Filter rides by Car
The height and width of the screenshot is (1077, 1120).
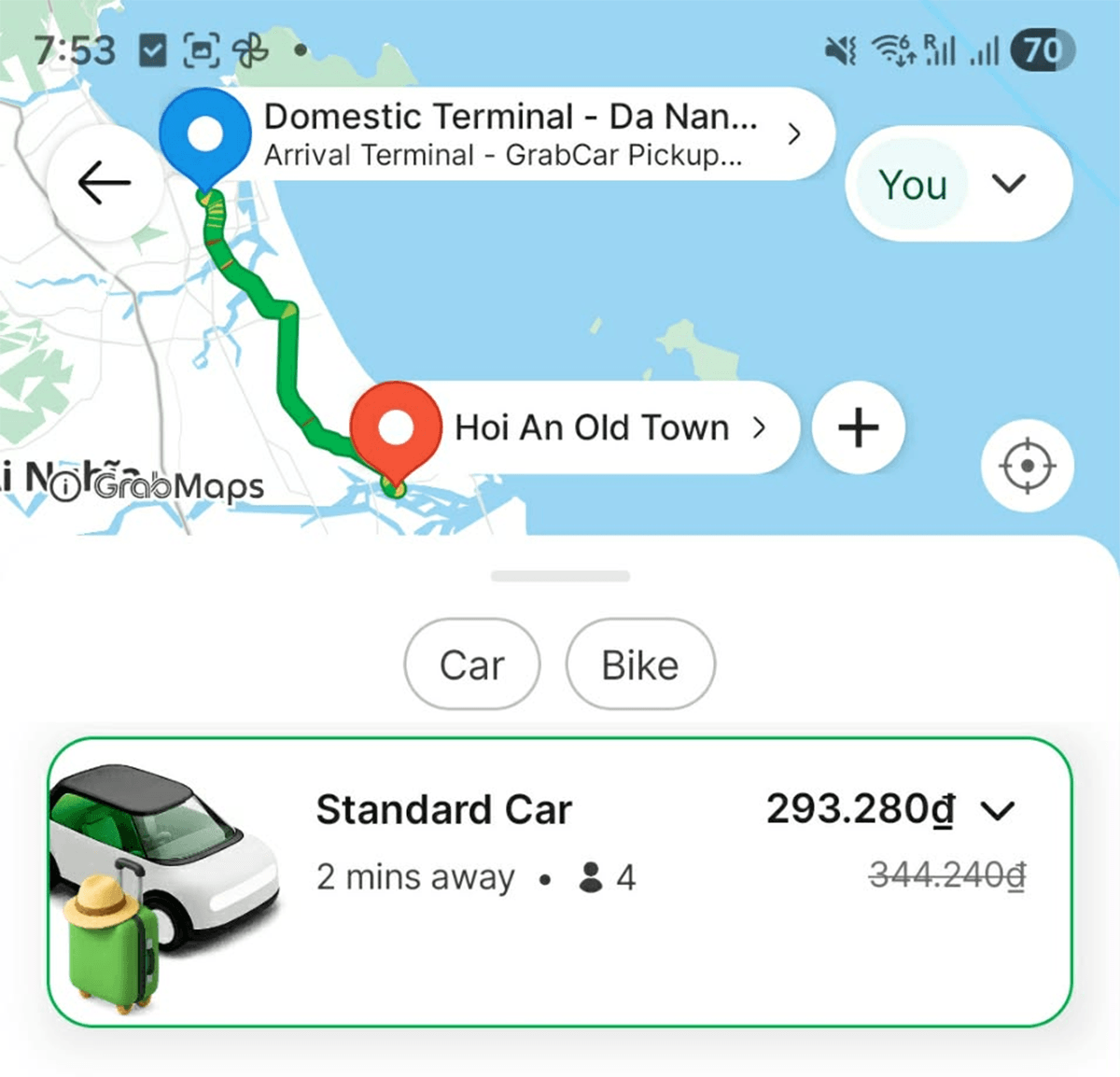point(472,665)
